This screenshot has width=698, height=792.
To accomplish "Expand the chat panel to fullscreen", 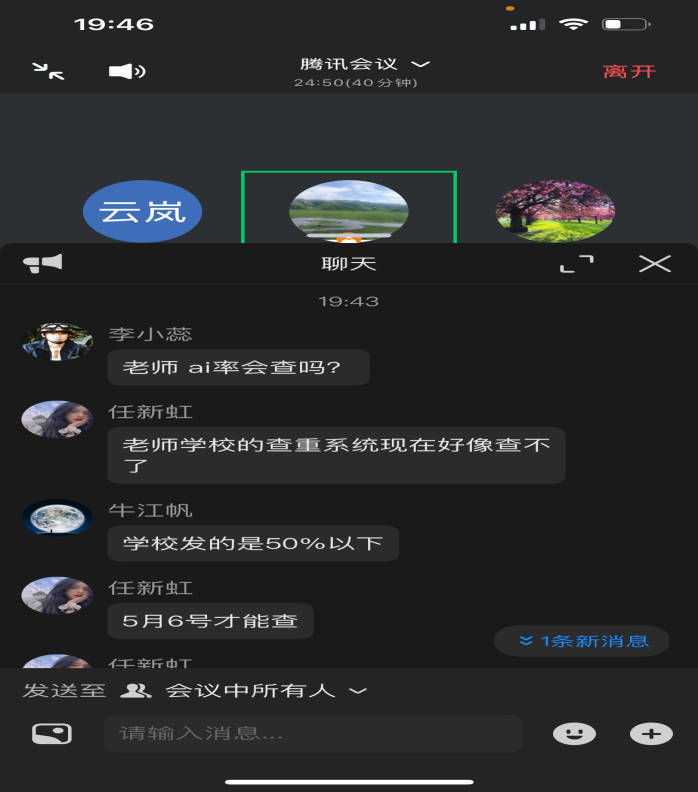I will click(576, 264).
